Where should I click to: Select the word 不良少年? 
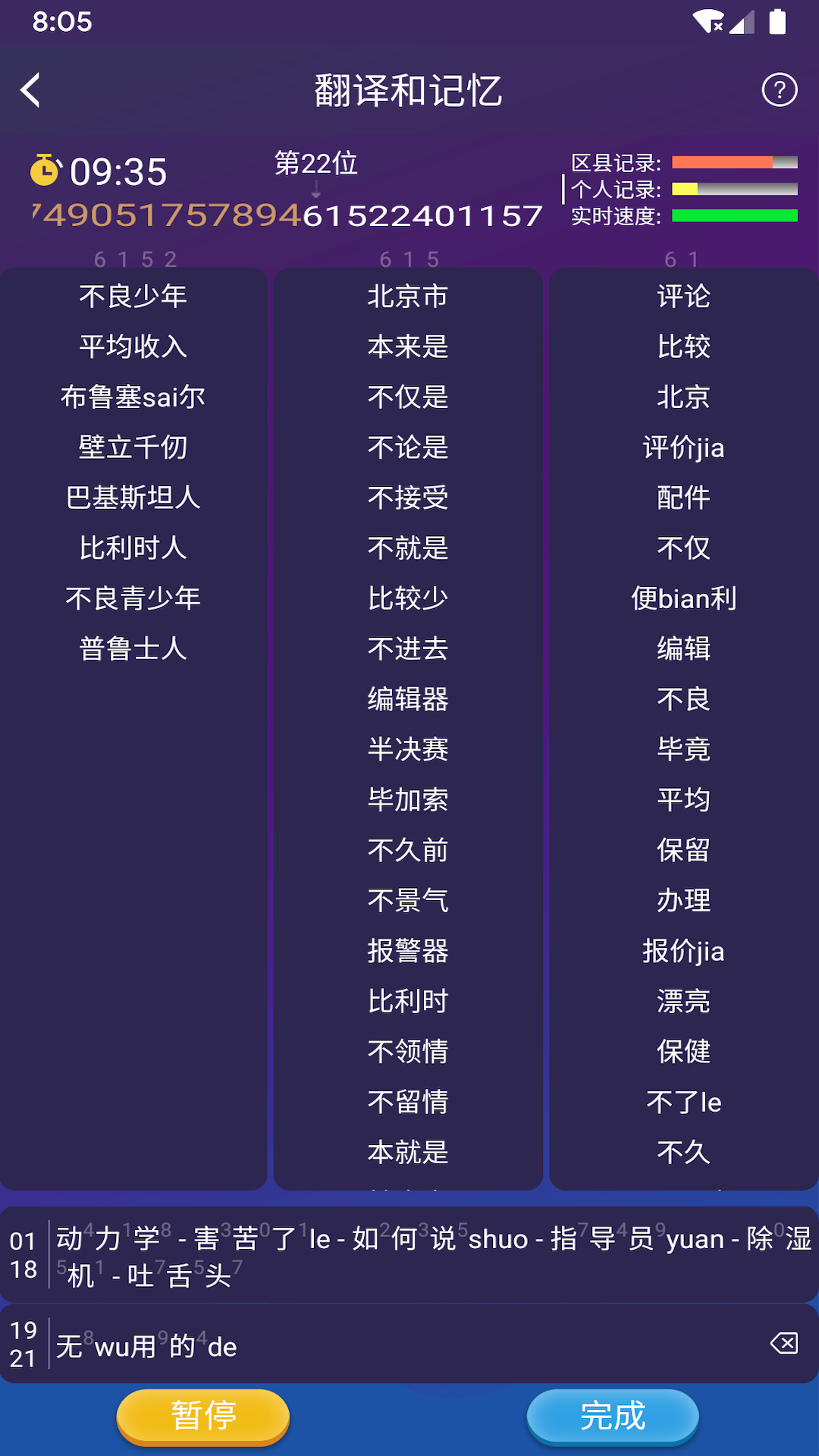(133, 297)
